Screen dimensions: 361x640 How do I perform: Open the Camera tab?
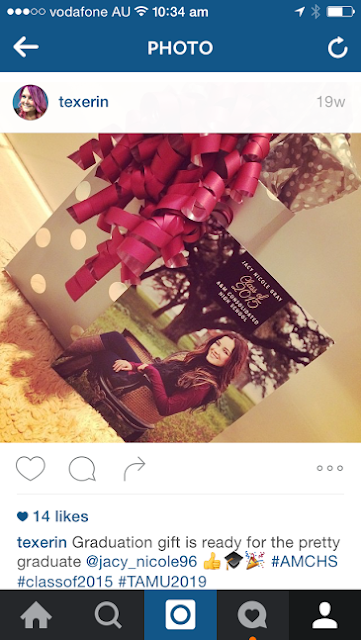point(180,615)
